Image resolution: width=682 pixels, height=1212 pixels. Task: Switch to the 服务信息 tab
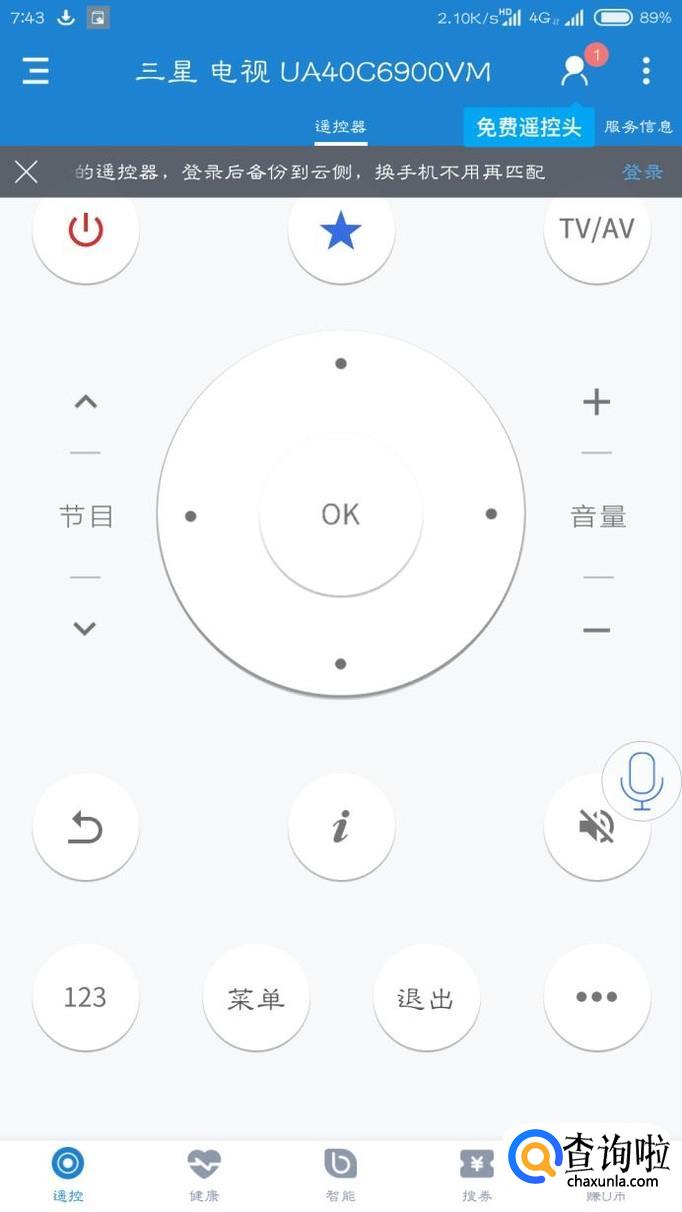(638, 127)
